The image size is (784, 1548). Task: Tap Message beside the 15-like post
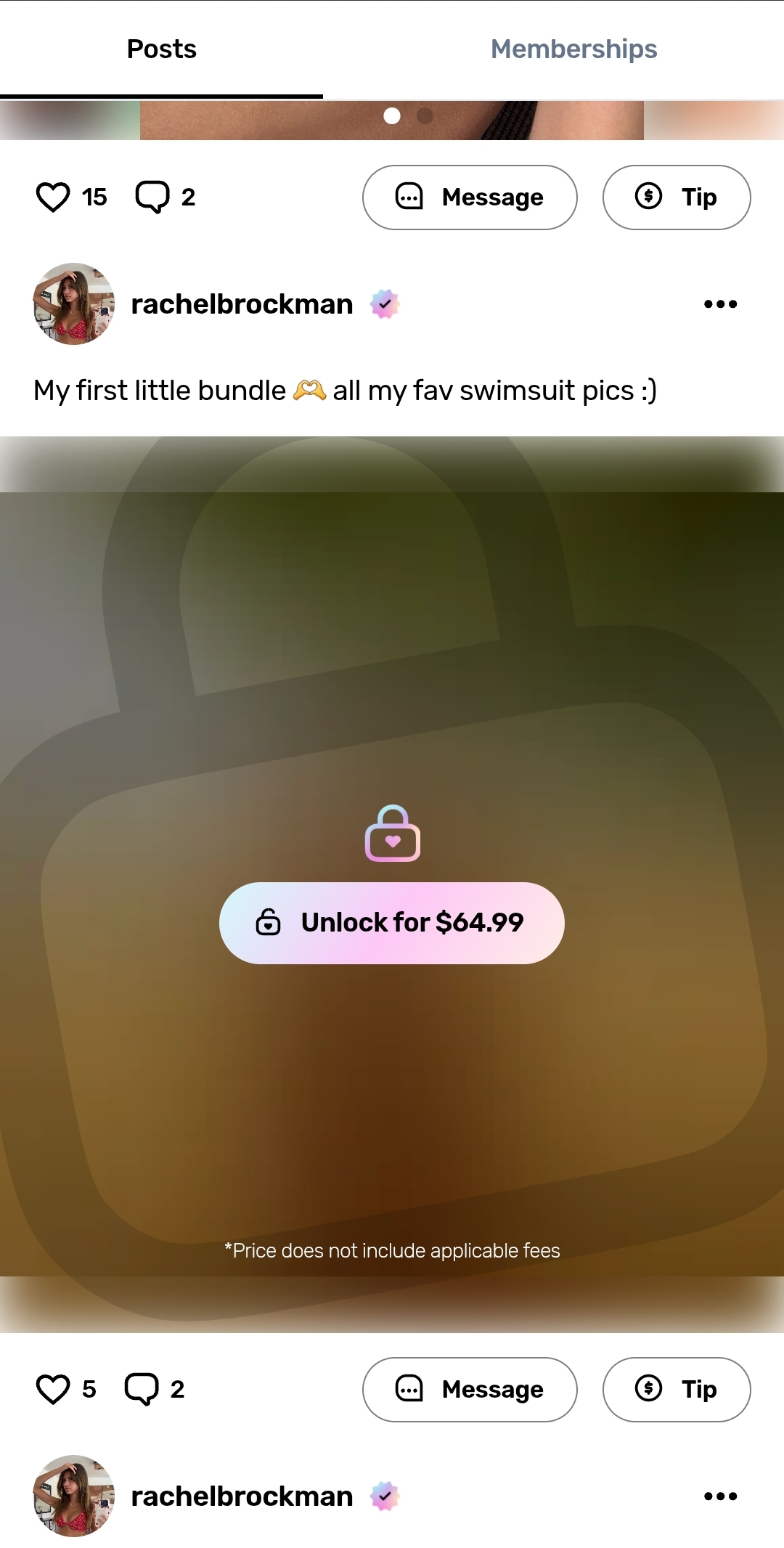(470, 197)
